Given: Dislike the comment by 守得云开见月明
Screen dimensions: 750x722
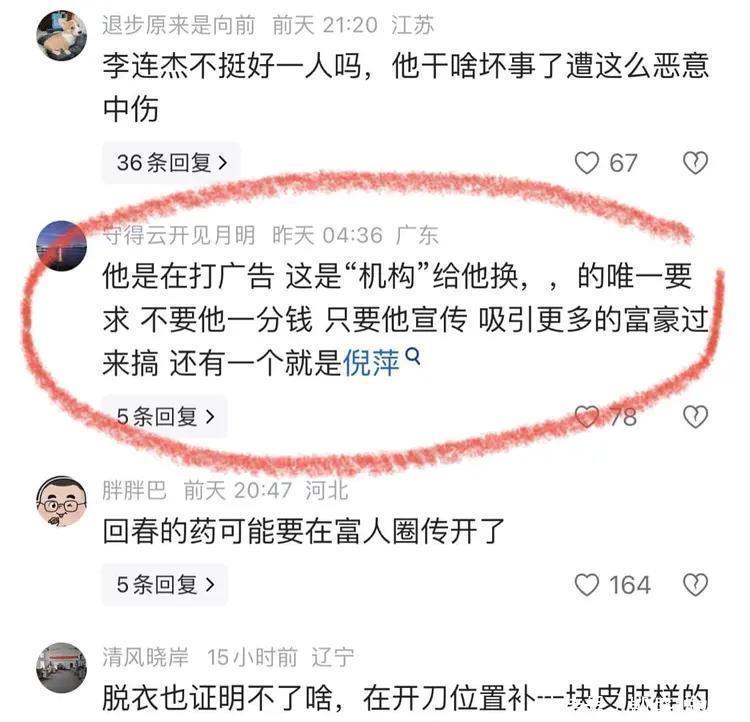Looking at the screenshot, I should point(695,417).
